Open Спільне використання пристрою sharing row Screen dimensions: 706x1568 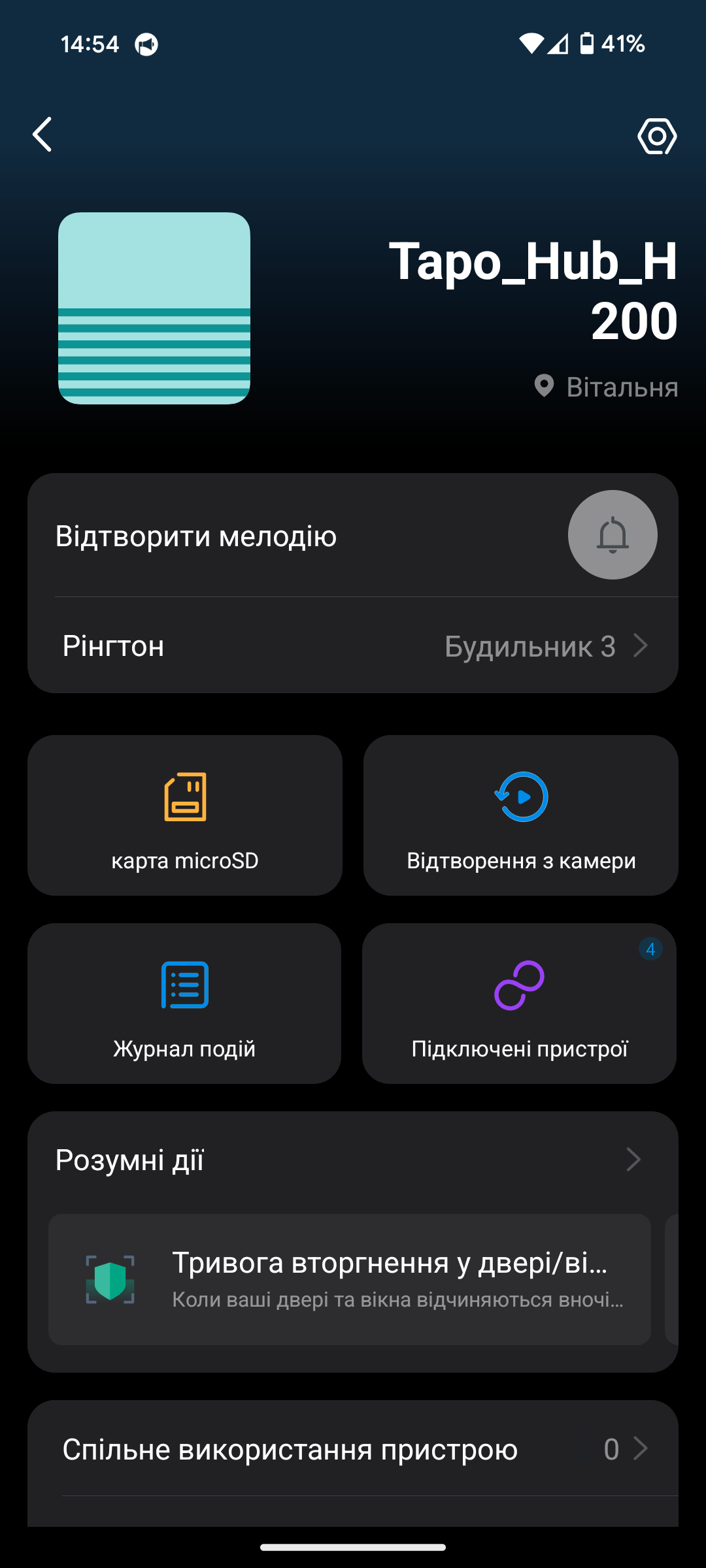point(353,1449)
